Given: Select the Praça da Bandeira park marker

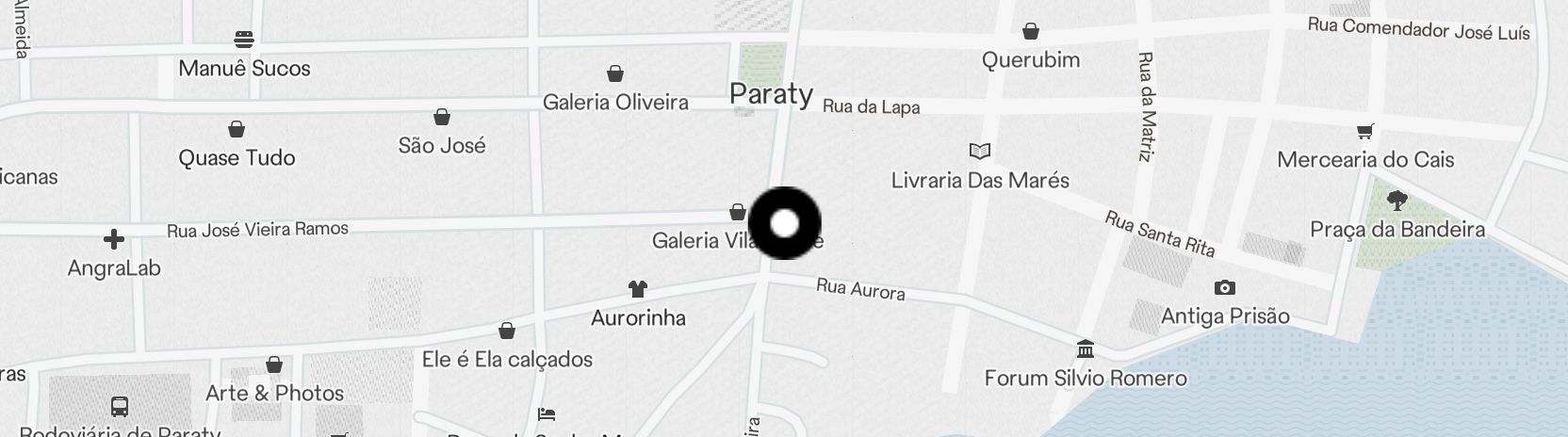Looking at the screenshot, I should (1397, 200).
